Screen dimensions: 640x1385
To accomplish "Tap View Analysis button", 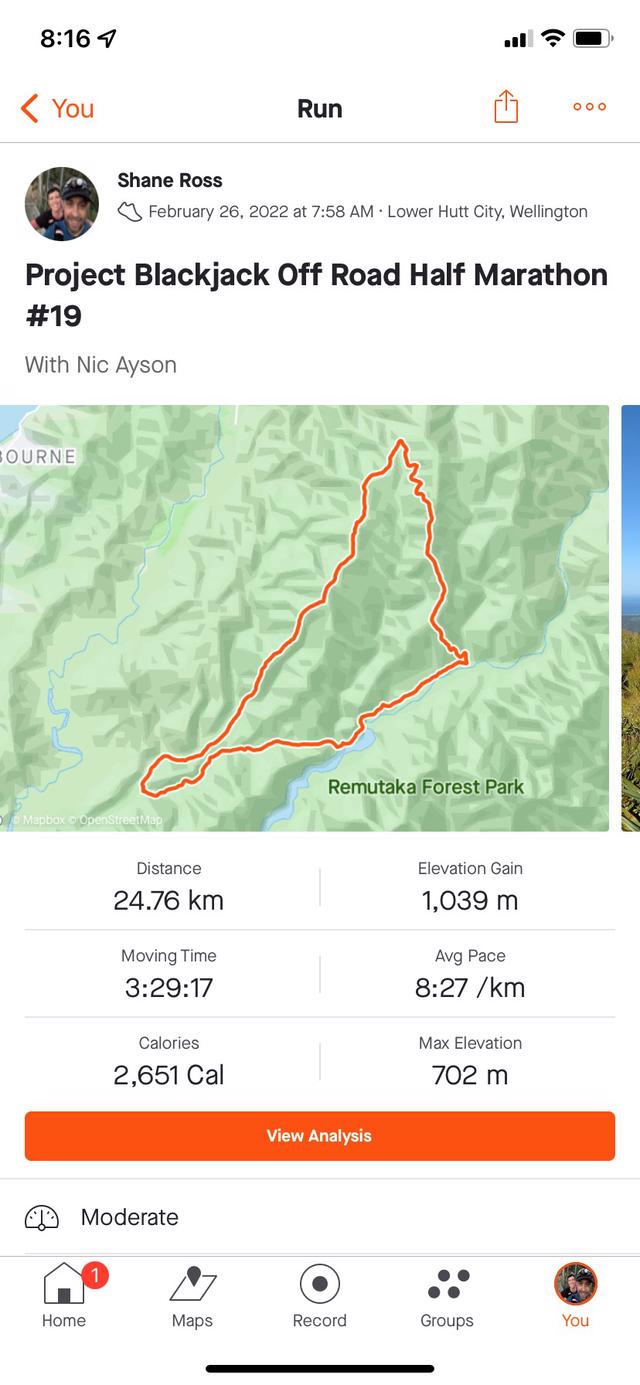I will pos(320,1136).
